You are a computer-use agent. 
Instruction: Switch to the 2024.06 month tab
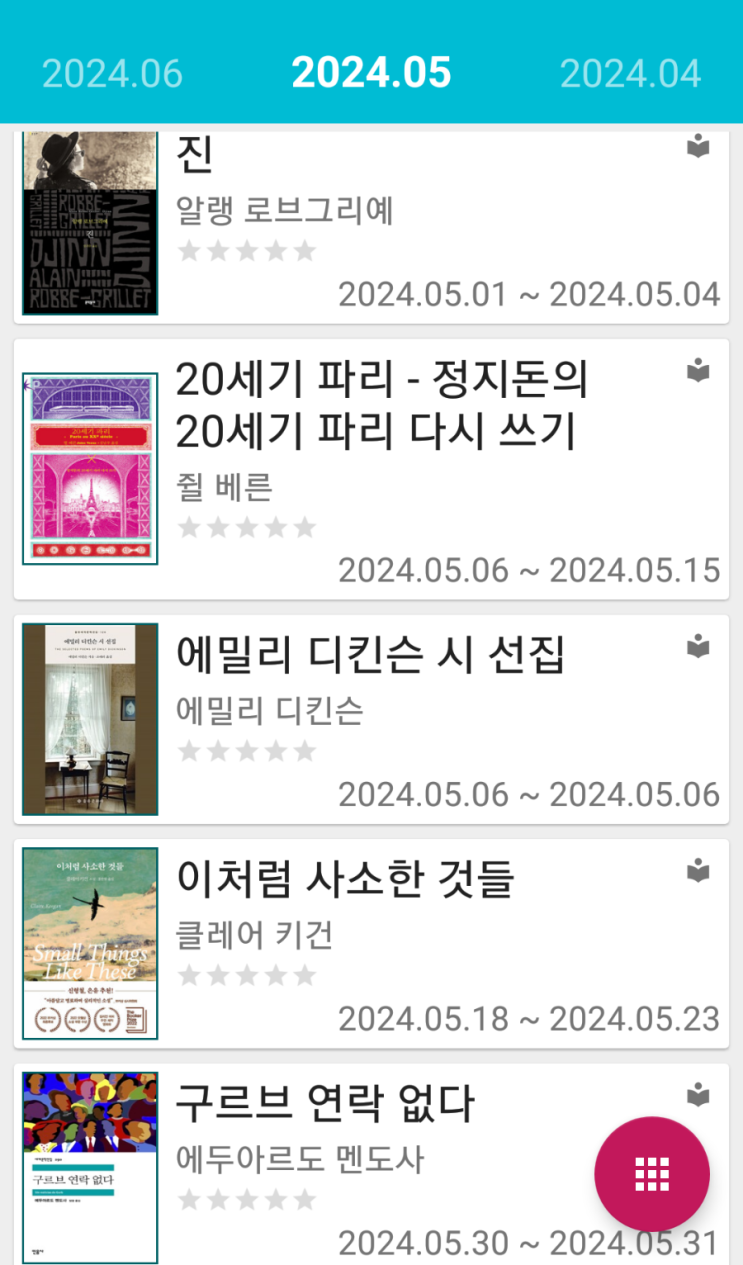click(112, 74)
